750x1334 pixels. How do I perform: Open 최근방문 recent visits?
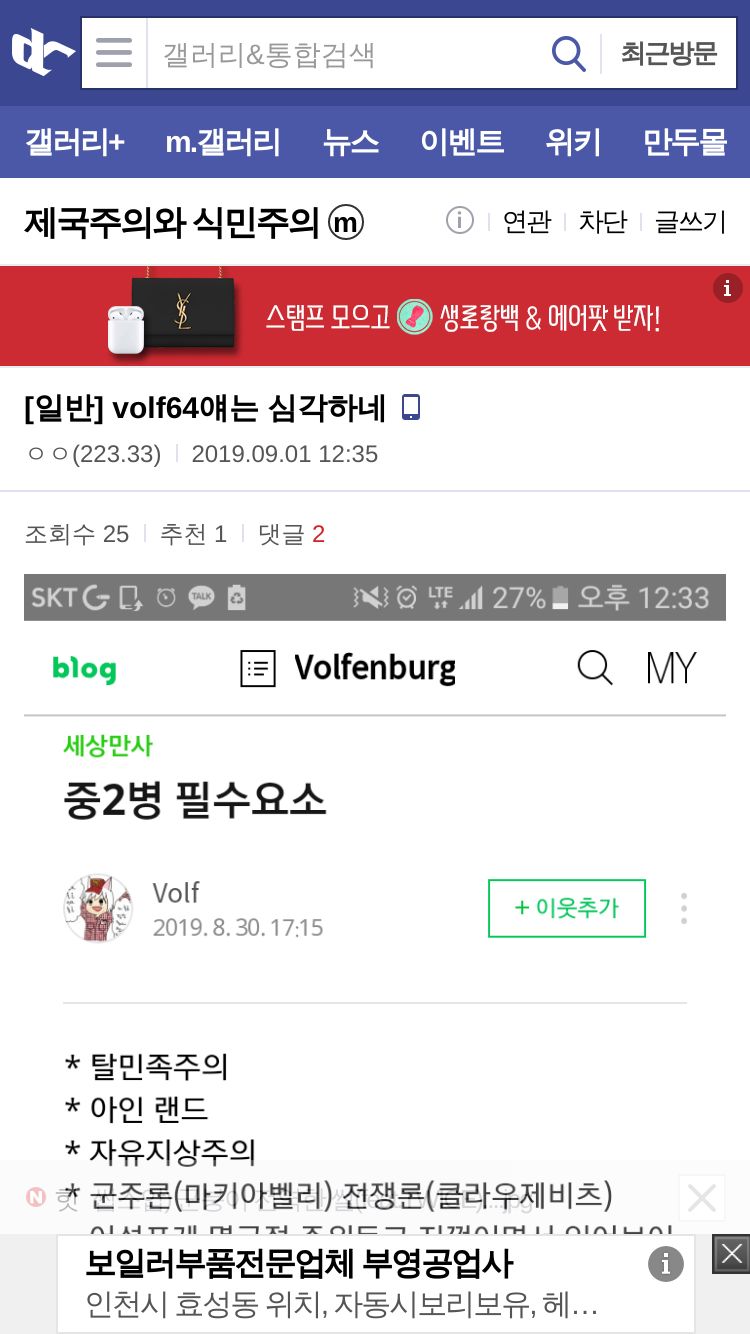[669, 53]
